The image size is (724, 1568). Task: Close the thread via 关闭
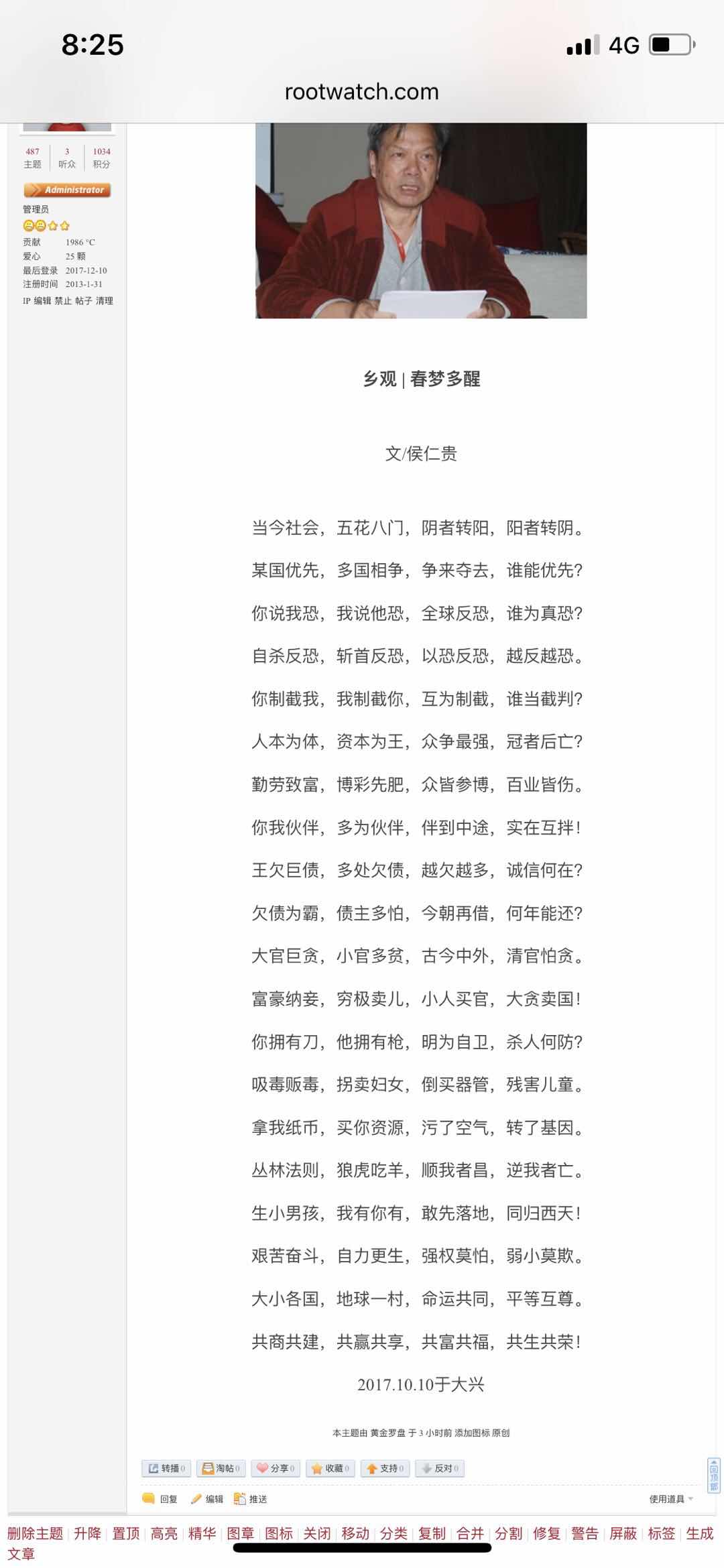click(x=317, y=1533)
